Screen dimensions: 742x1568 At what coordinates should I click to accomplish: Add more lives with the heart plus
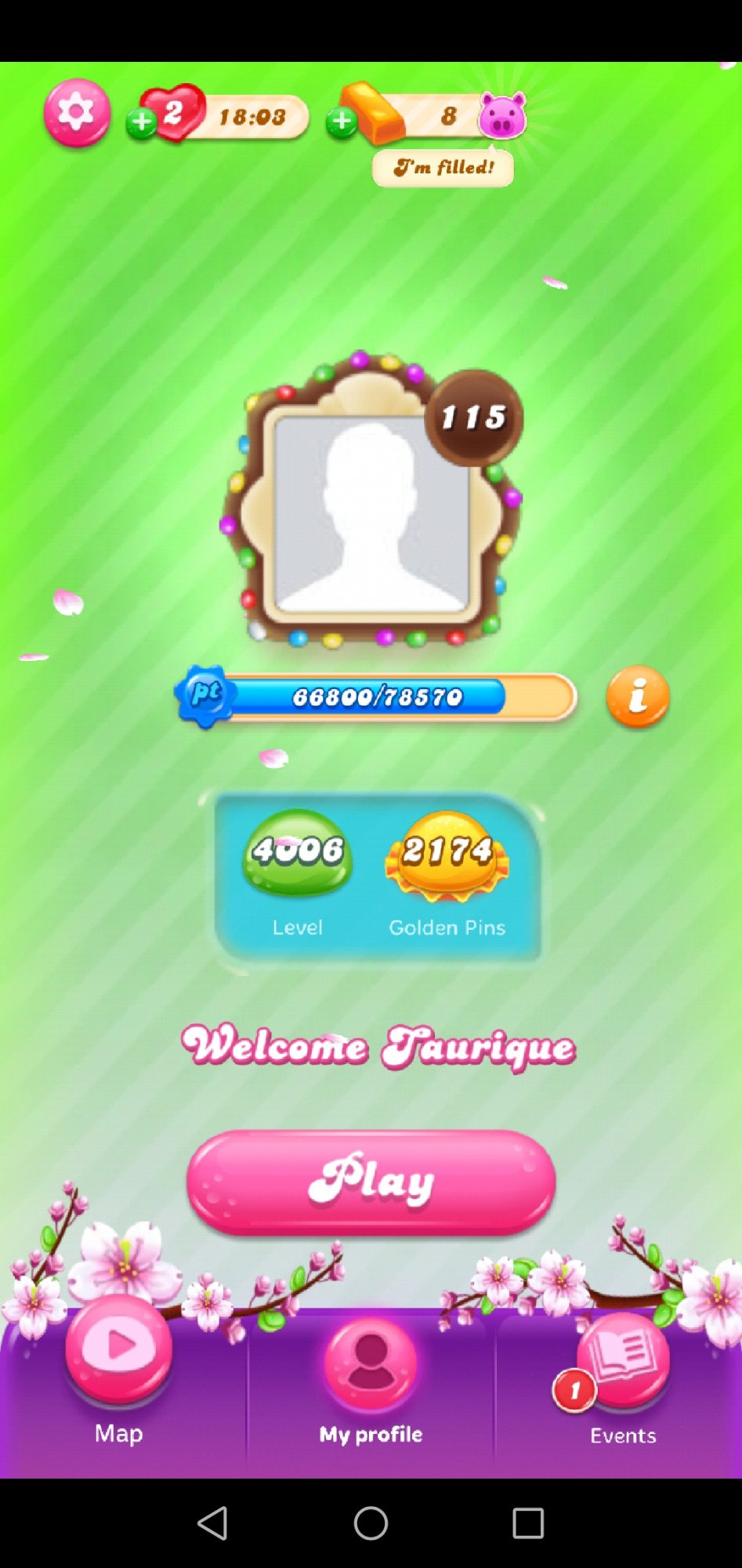coord(142,122)
